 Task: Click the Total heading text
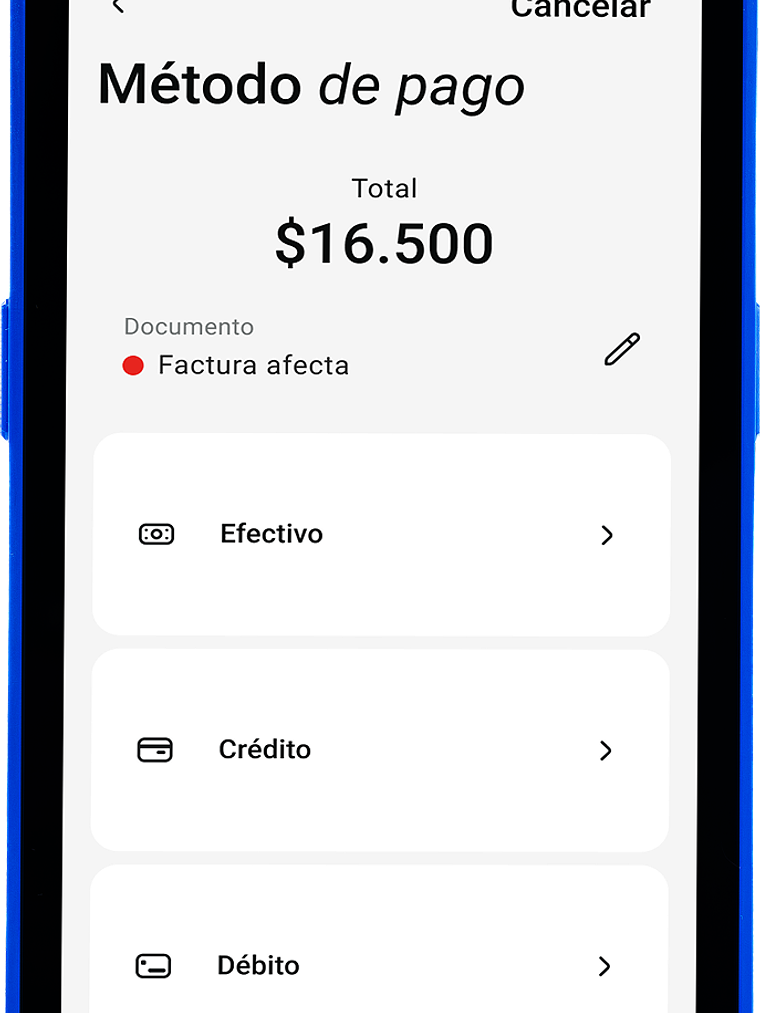[384, 188]
